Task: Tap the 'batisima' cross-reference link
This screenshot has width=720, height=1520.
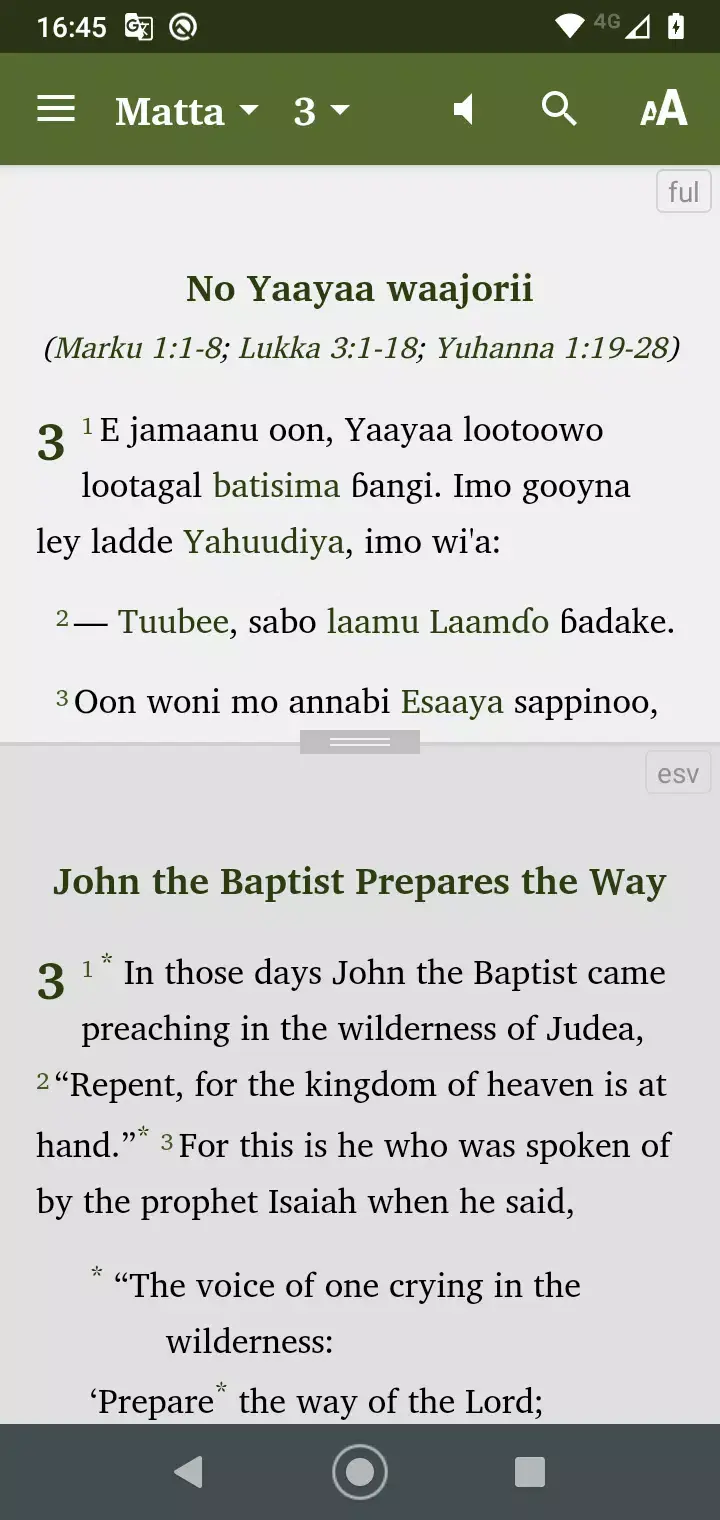Action: (275, 485)
